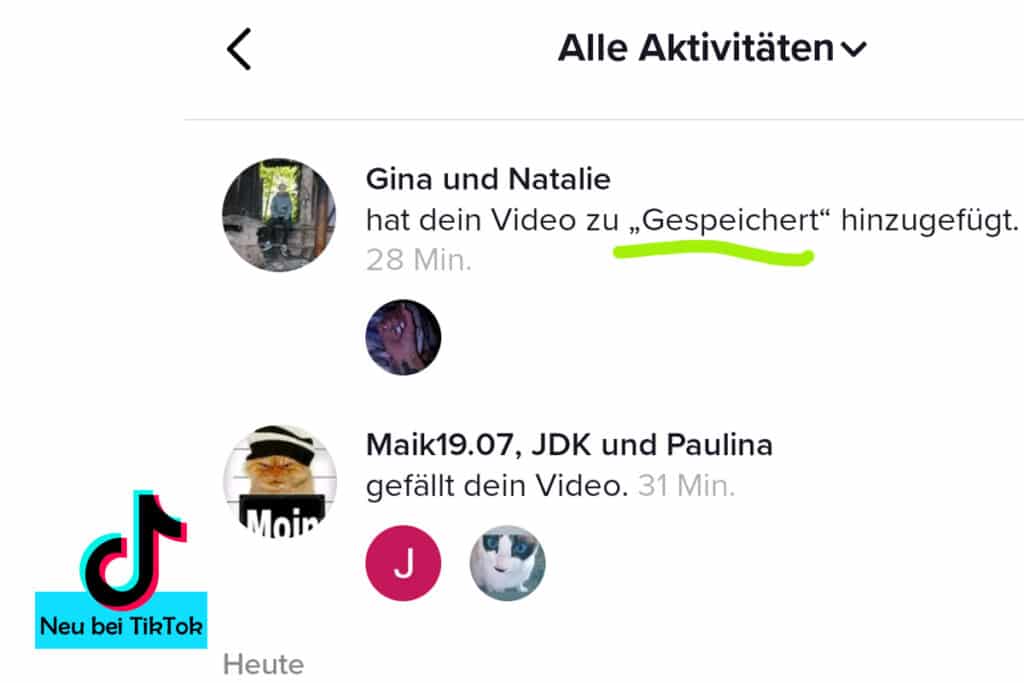Image resolution: width=1024 pixels, height=683 pixels.
Task: Open the Maik19.07, JDK und Paulina like notification
Action: click(x=569, y=465)
